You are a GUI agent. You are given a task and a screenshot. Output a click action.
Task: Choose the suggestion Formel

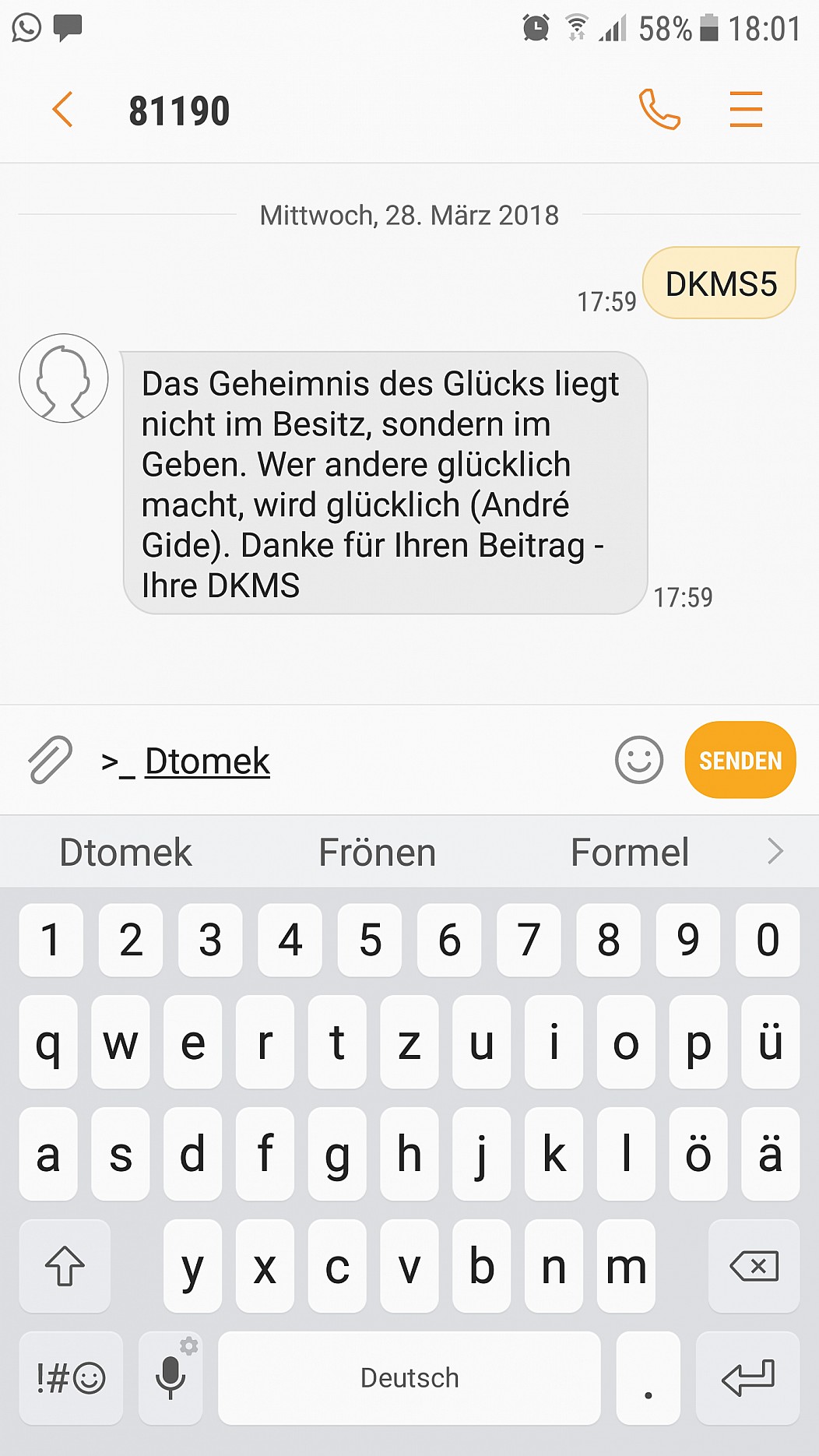630,852
